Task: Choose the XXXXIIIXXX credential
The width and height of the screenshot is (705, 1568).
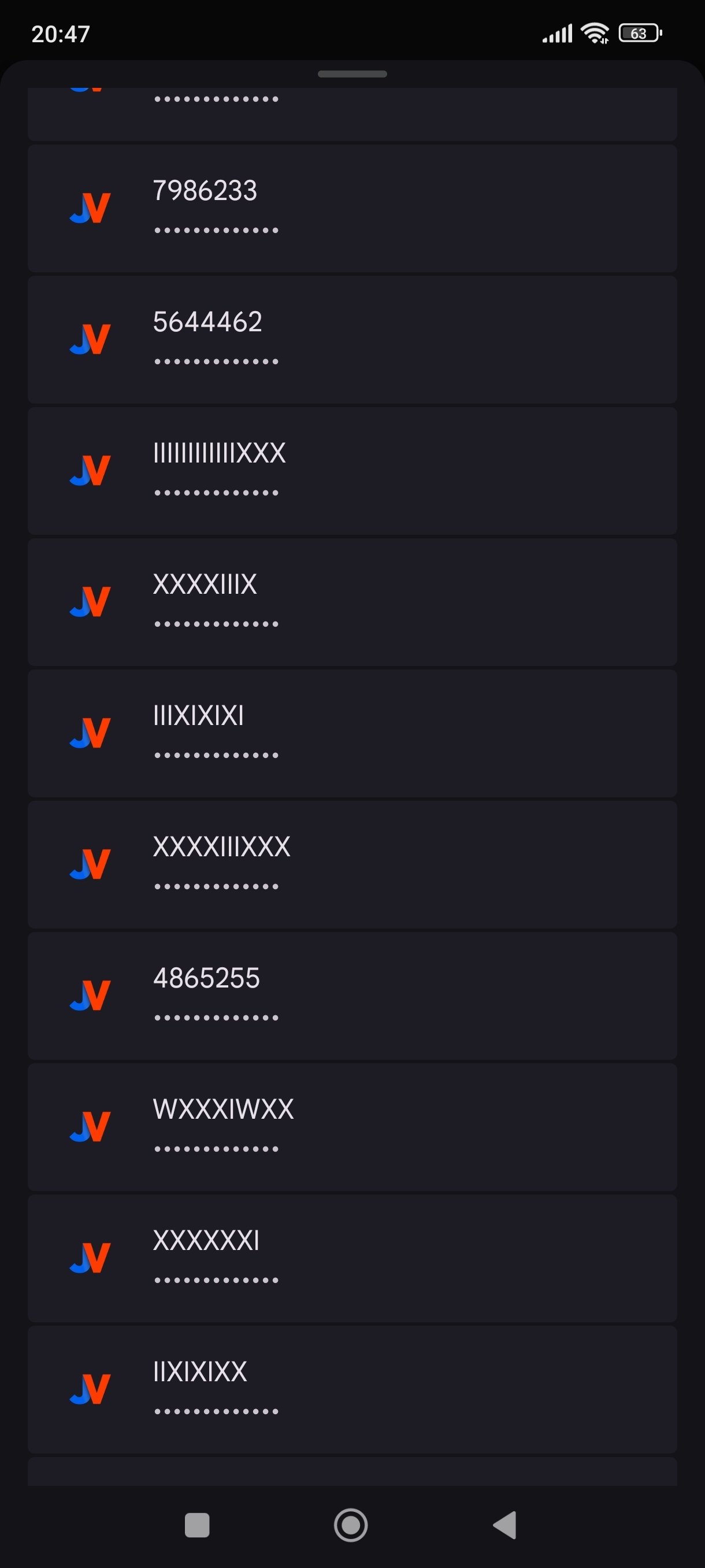Action: click(x=352, y=864)
